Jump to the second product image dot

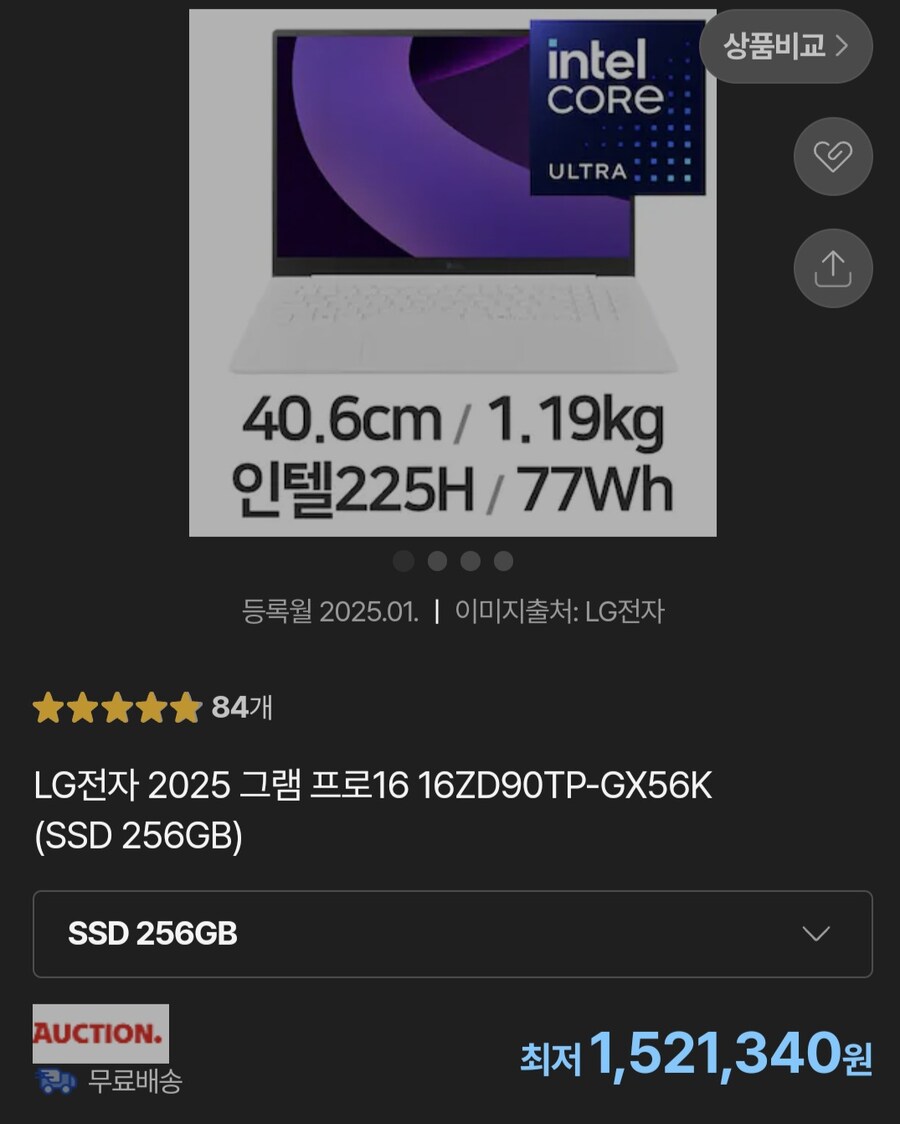click(x=437, y=561)
